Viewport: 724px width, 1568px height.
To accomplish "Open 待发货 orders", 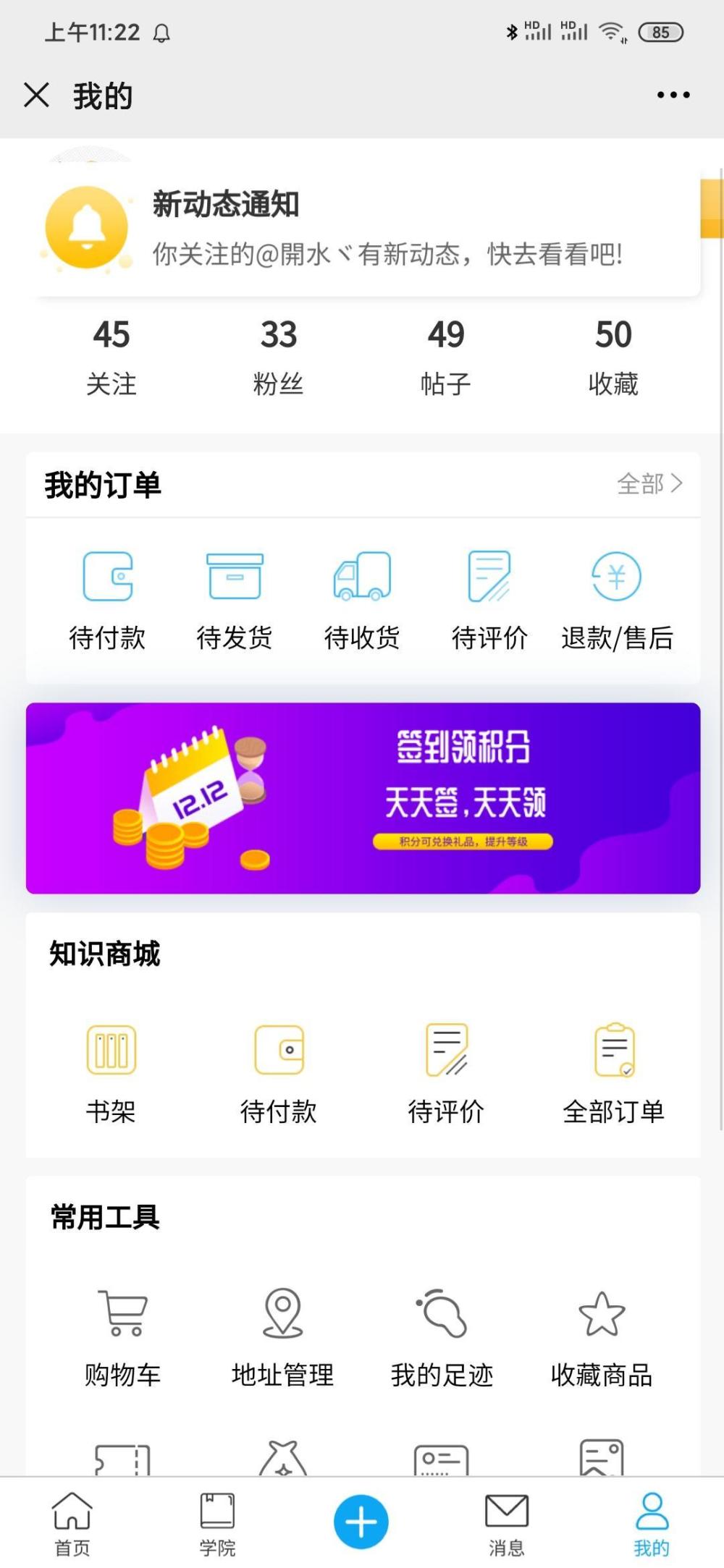I will 235,601.
